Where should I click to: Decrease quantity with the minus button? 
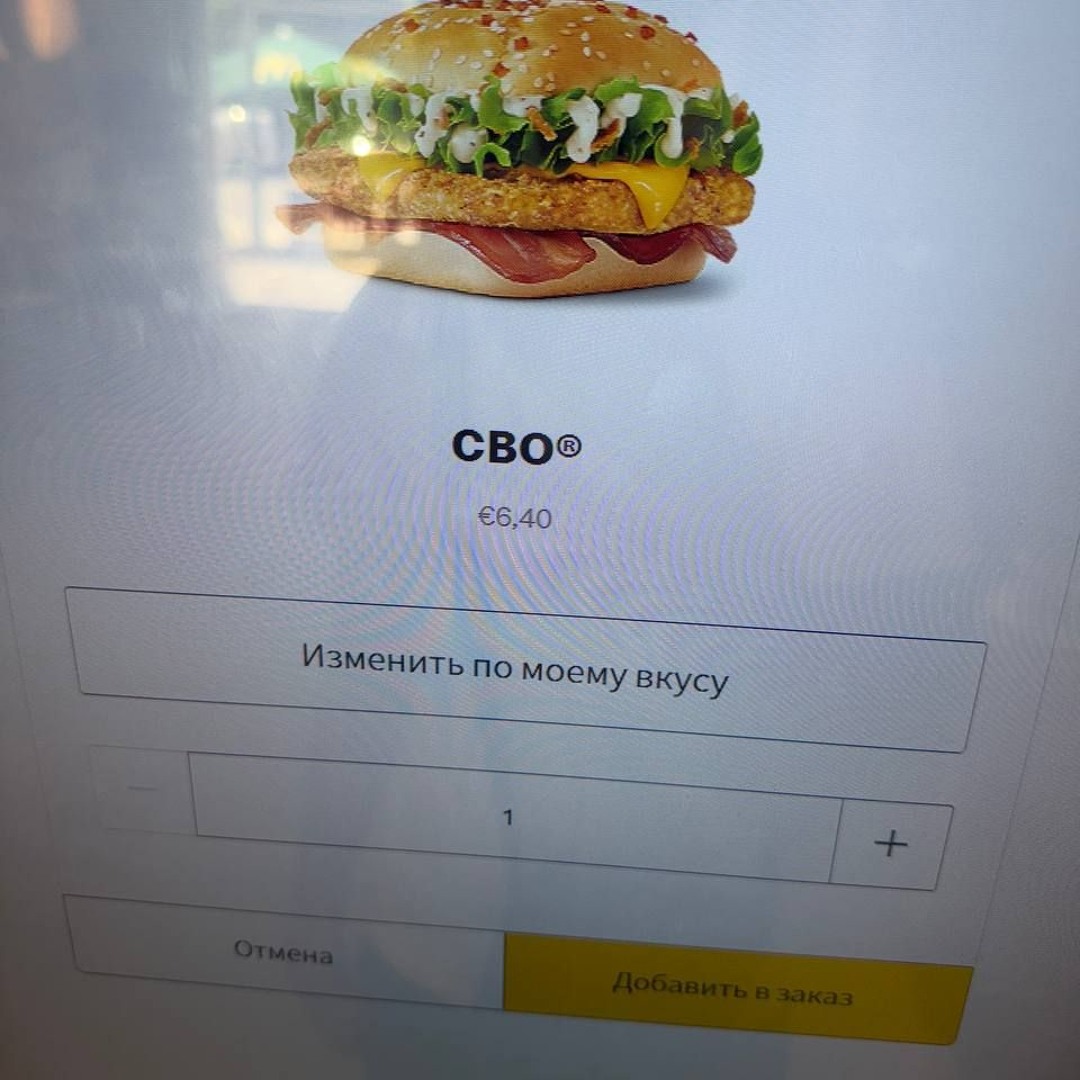[142, 790]
